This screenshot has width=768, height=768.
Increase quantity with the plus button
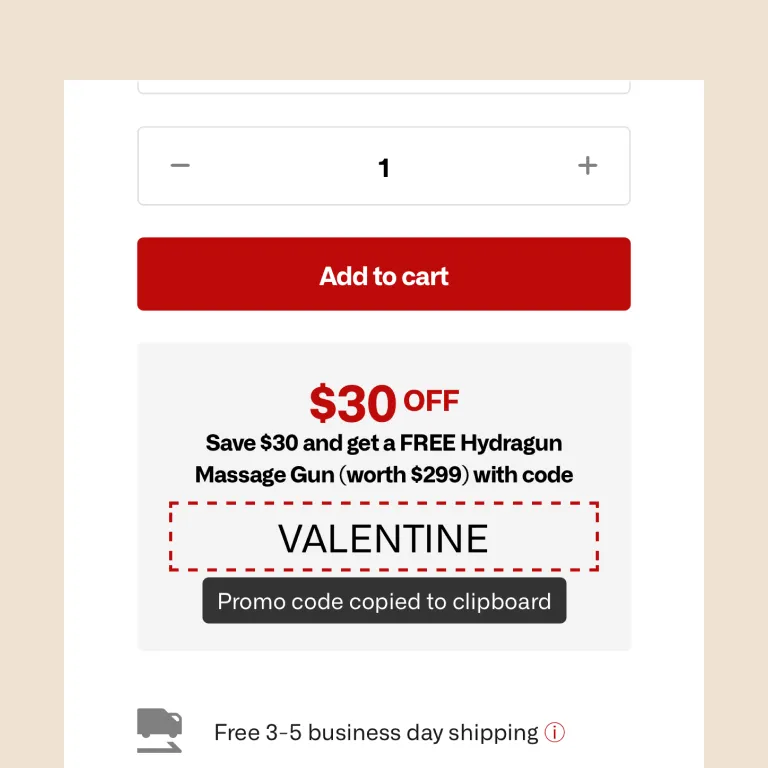tap(588, 166)
